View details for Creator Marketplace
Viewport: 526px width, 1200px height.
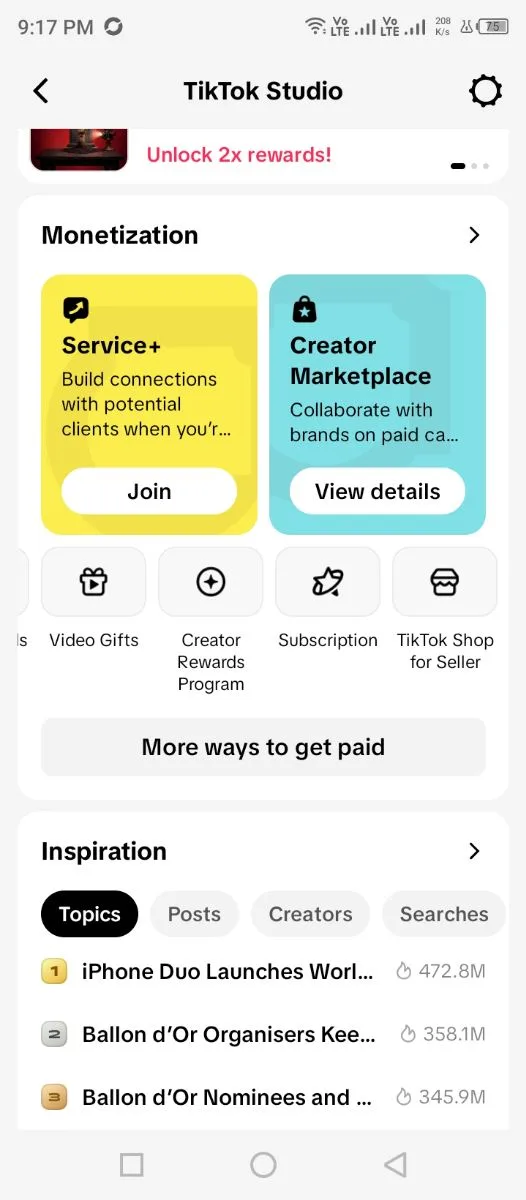pyautogui.click(x=377, y=491)
